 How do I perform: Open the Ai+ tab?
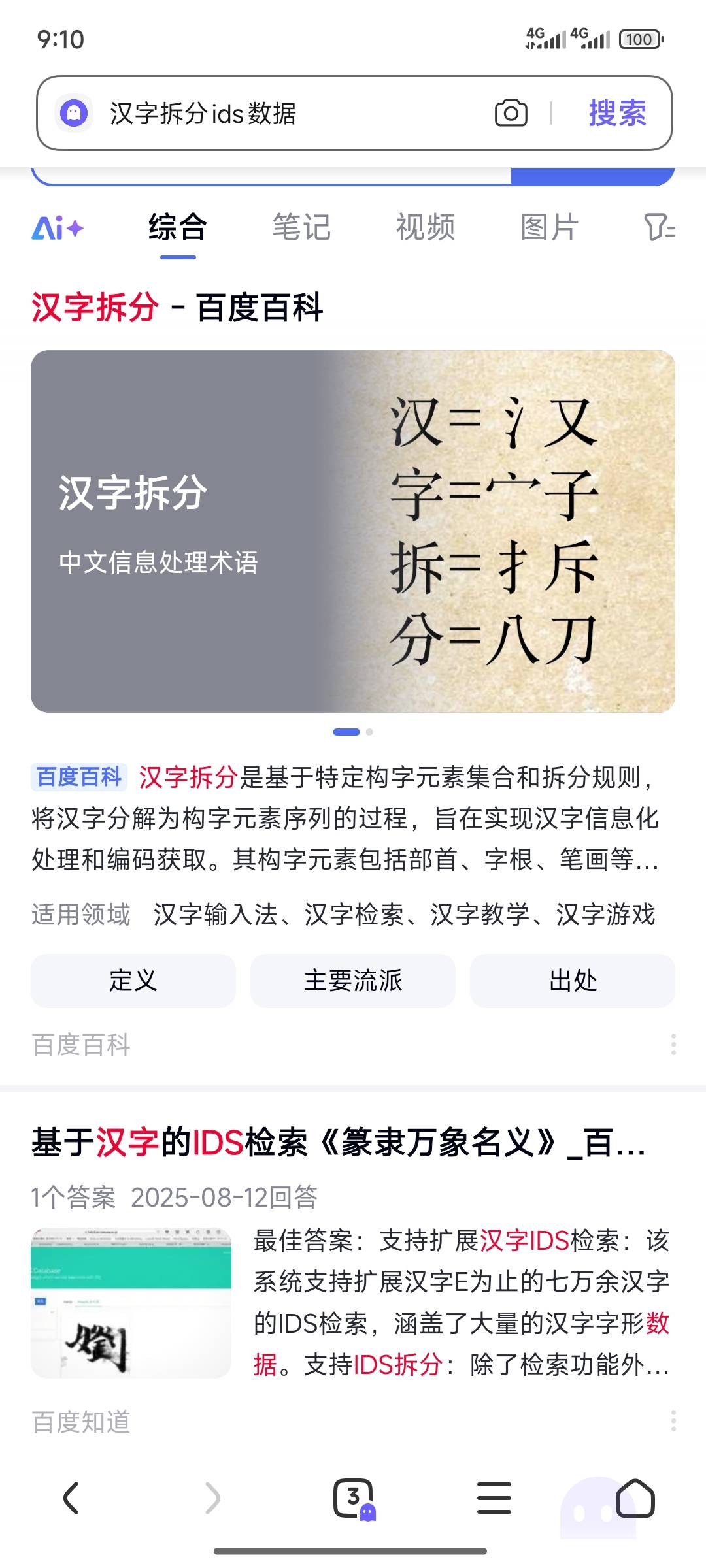(58, 228)
